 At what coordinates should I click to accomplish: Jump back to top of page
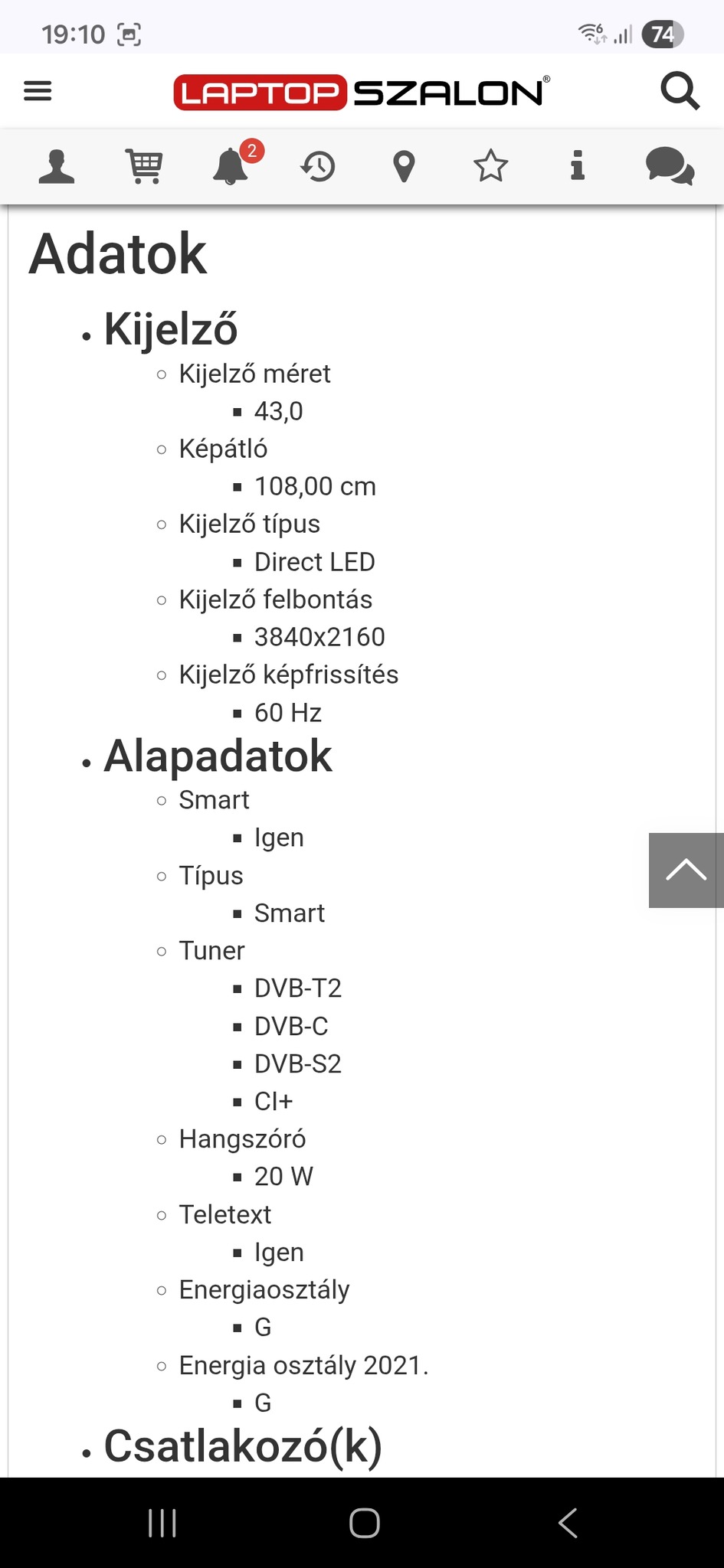(686, 871)
